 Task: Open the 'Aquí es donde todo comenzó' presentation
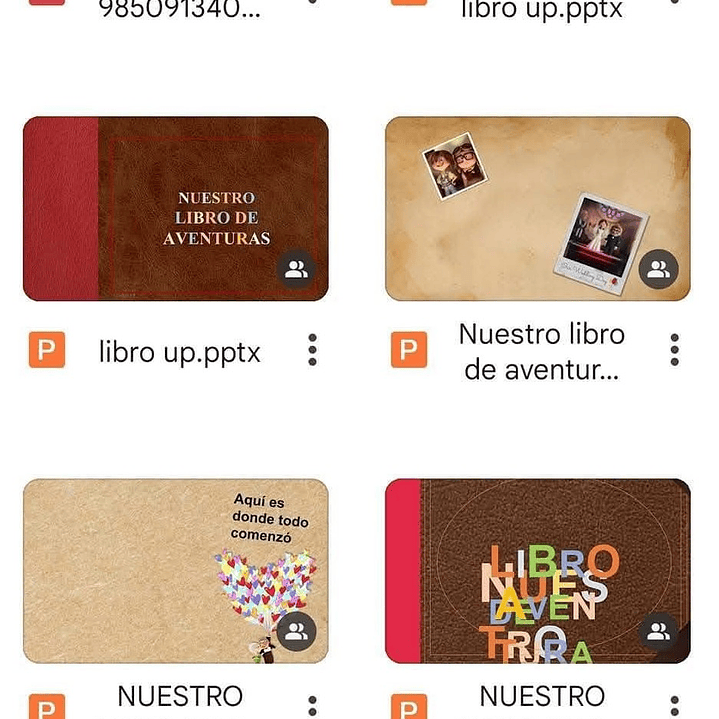tap(175, 570)
